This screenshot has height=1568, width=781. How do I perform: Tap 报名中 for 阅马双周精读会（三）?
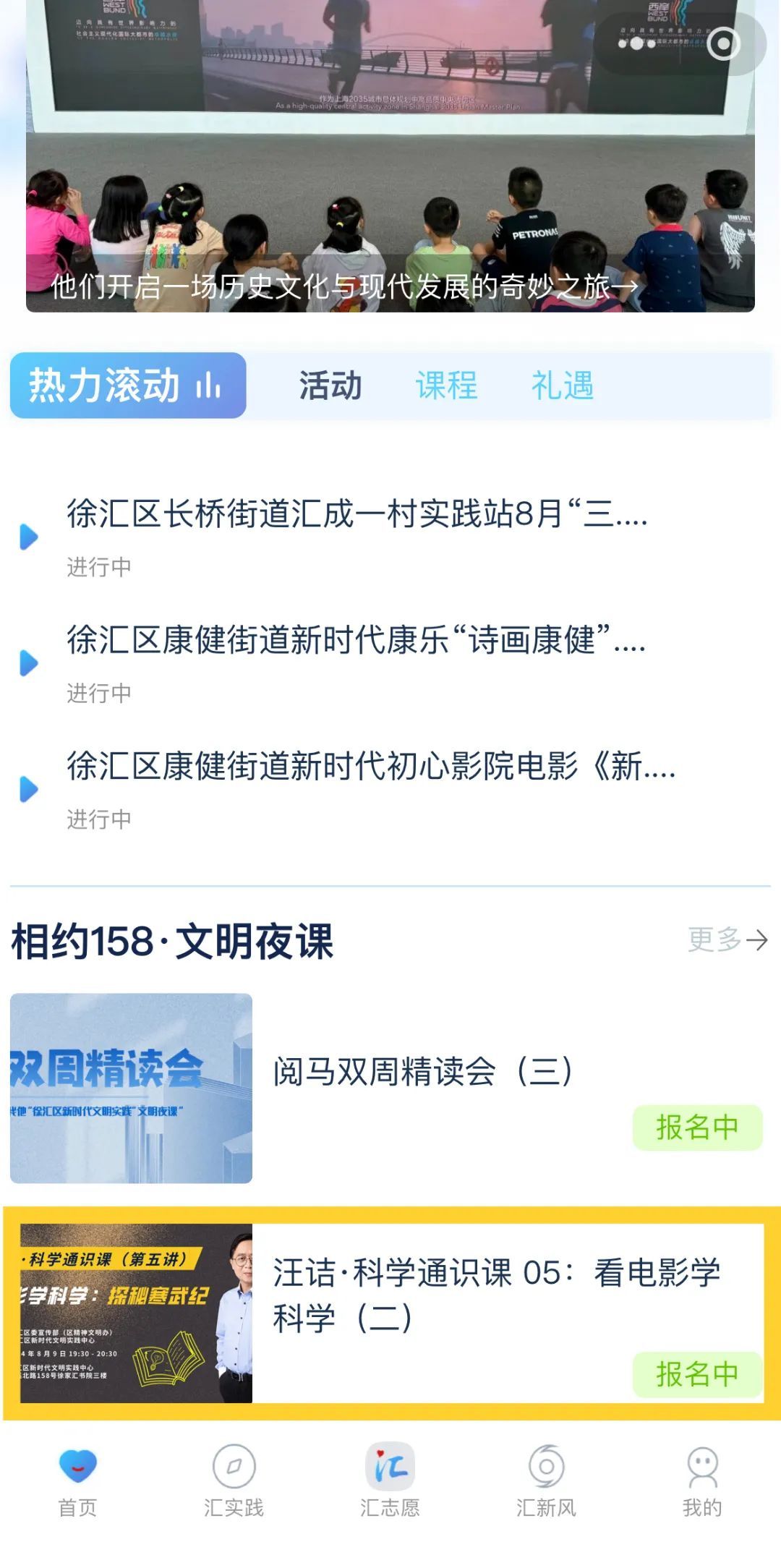tap(697, 1127)
